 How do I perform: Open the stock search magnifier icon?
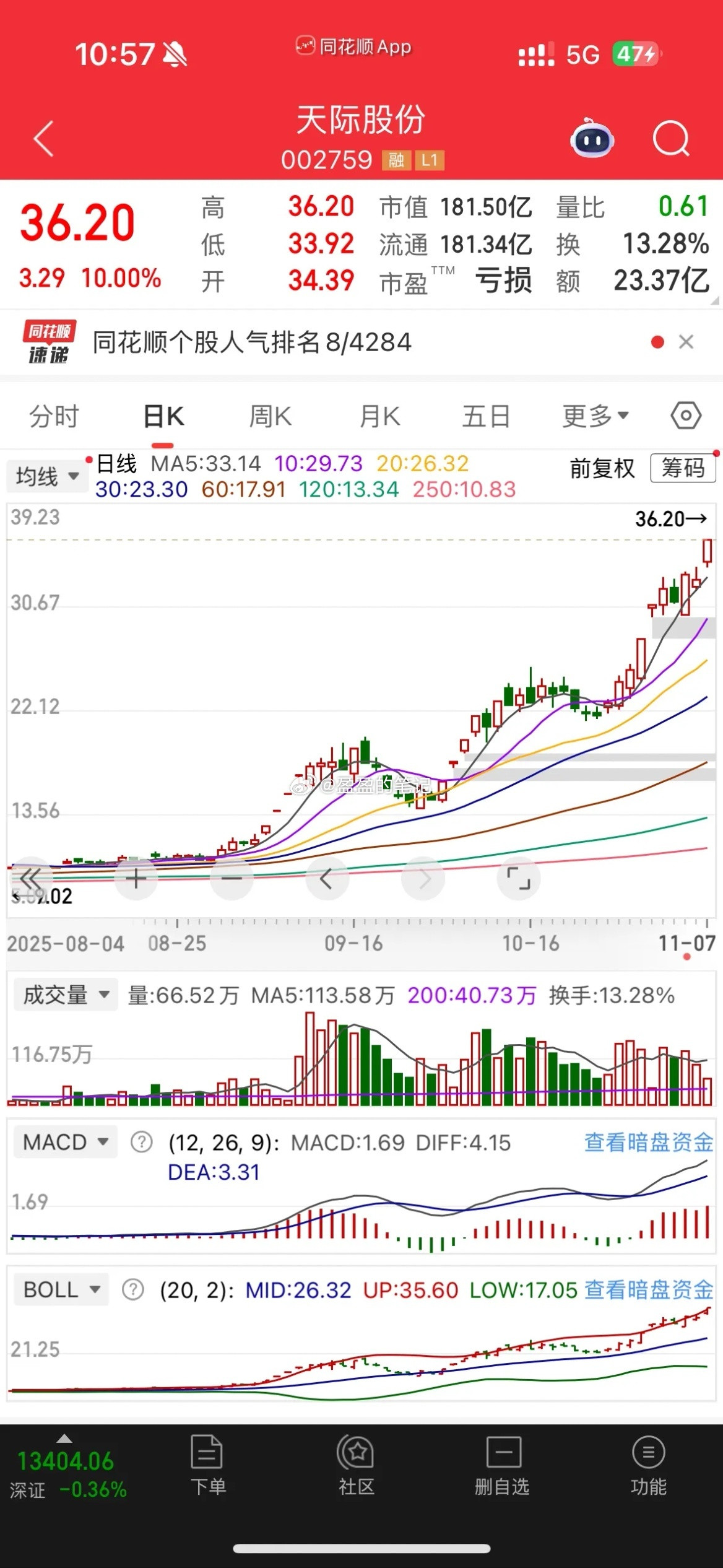click(672, 139)
